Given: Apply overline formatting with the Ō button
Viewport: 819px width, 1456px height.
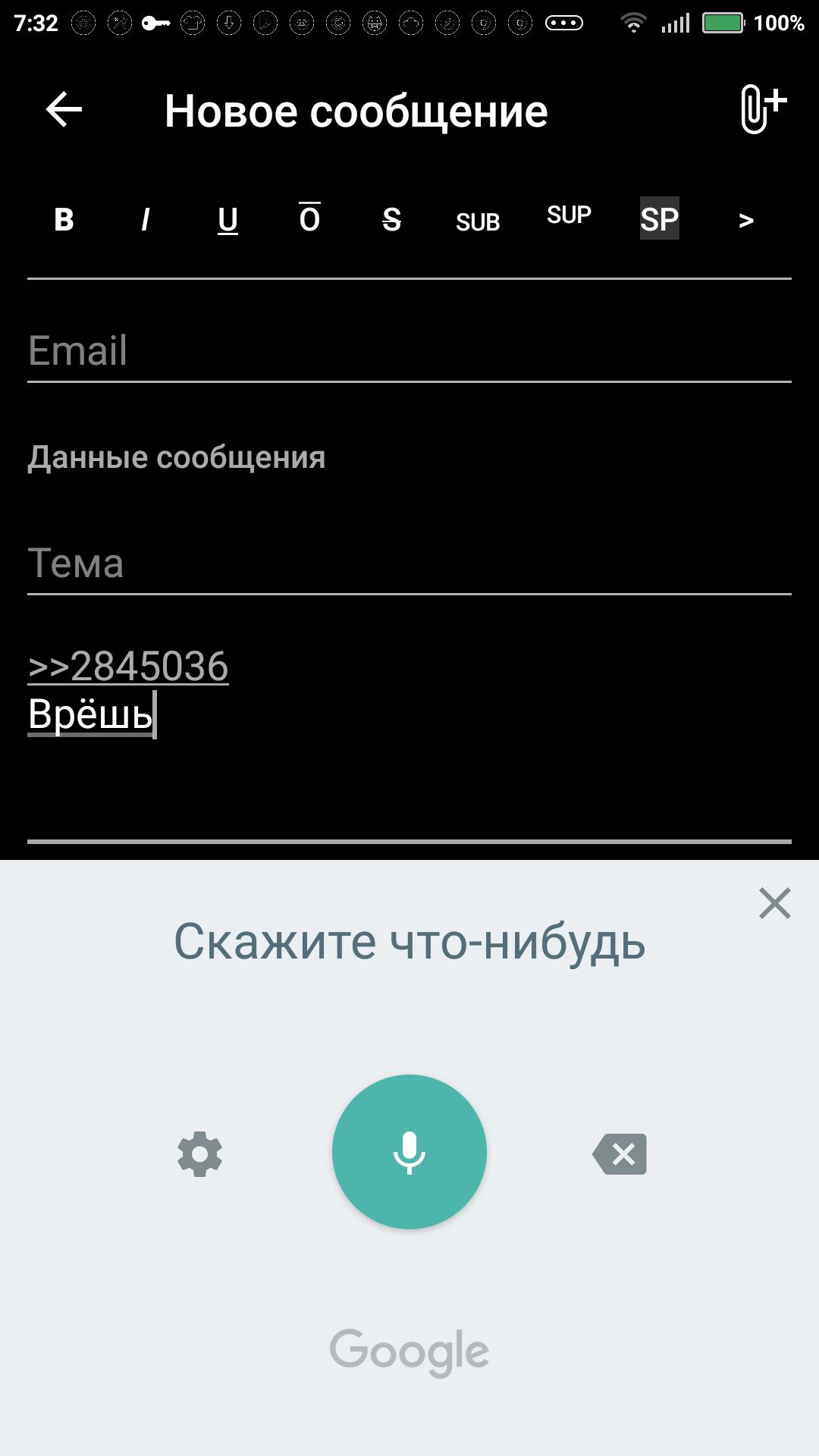Looking at the screenshot, I should coord(309,218).
